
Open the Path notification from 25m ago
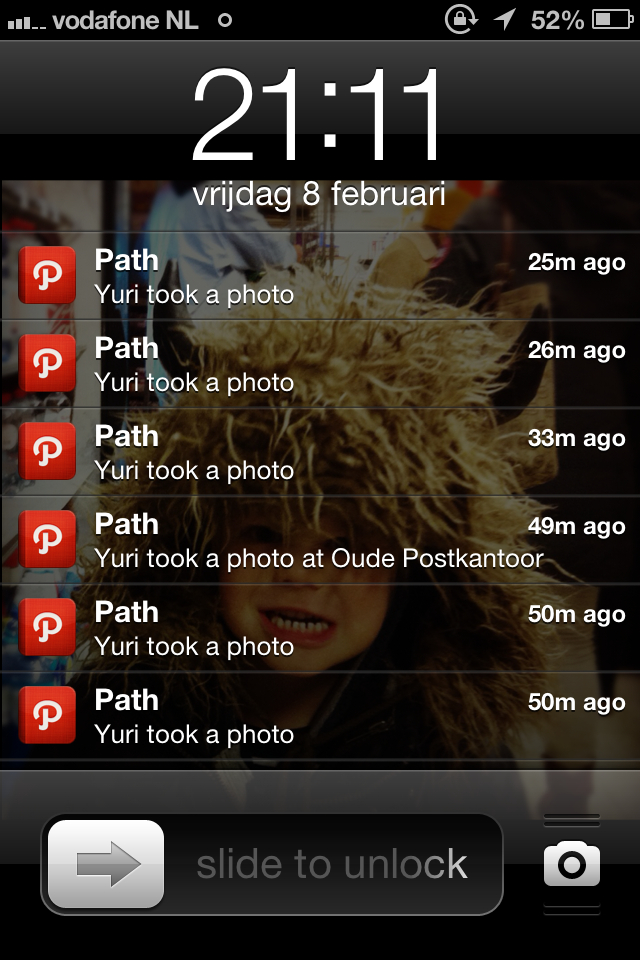click(320, 276)
